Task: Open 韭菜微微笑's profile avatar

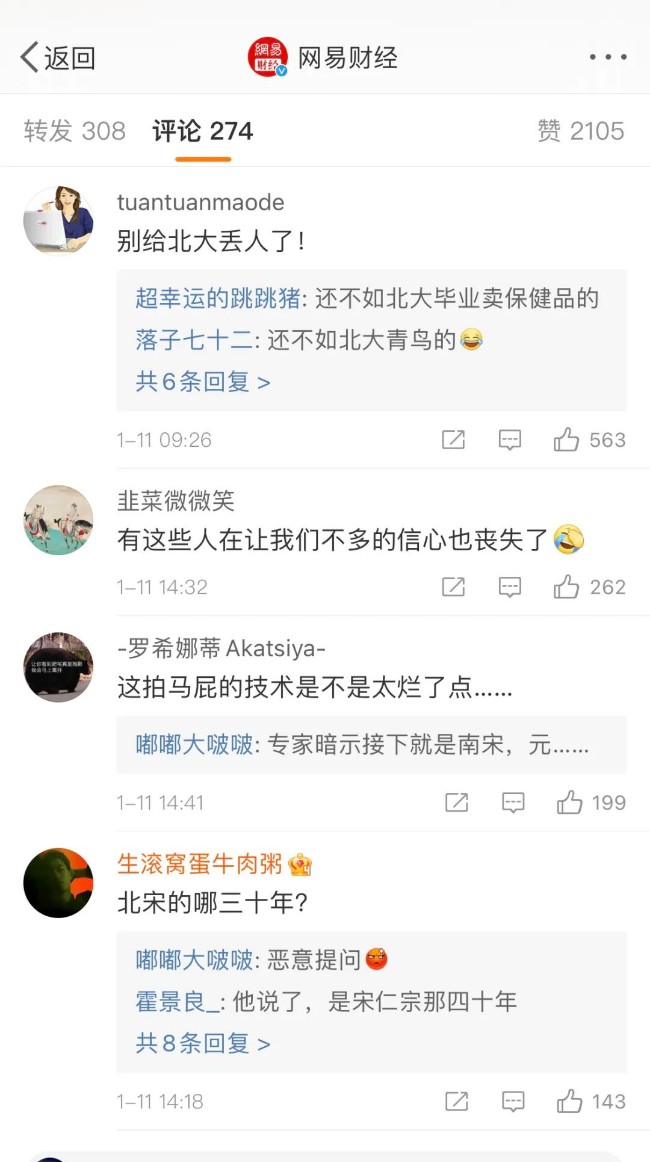Action: (x=58, y=519)
